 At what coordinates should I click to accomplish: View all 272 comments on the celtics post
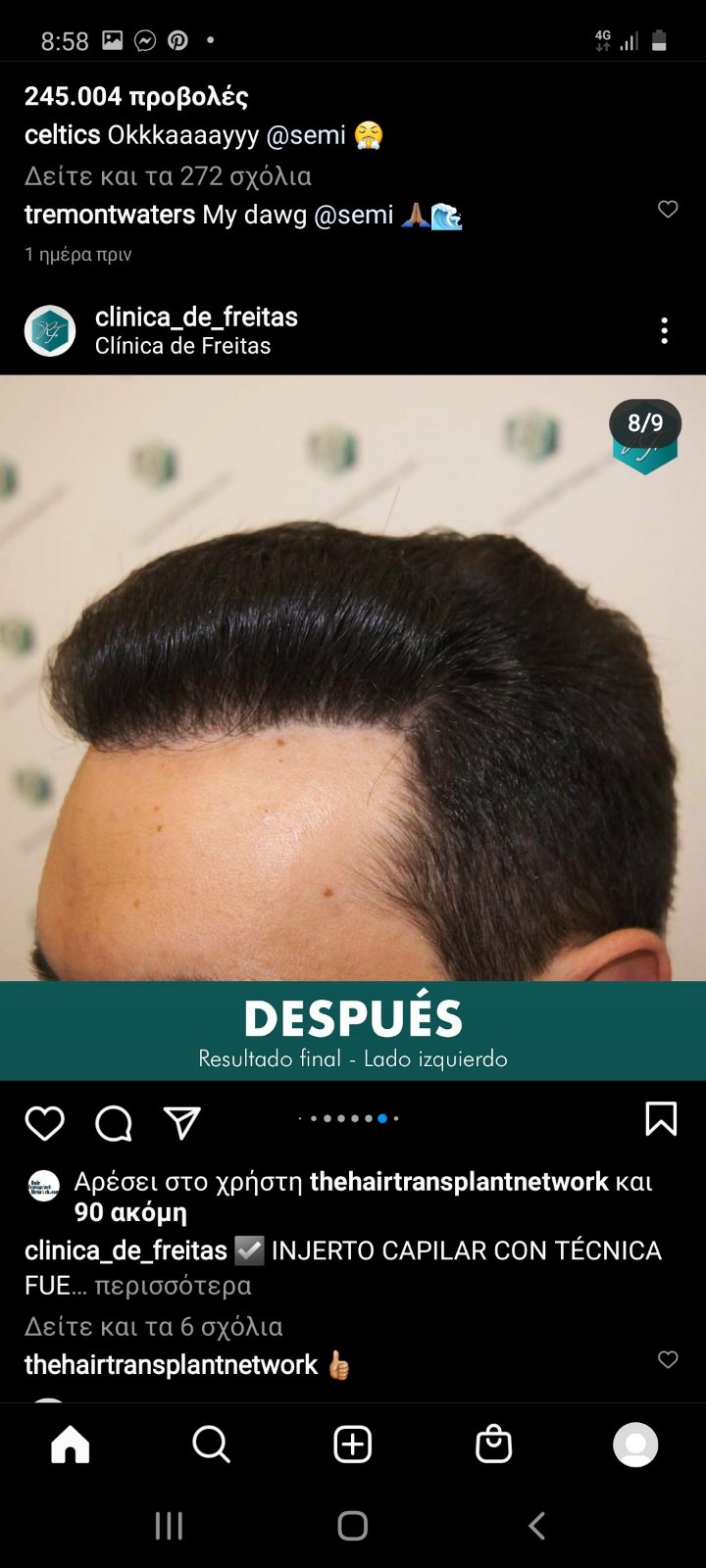(x=168, y=175)
